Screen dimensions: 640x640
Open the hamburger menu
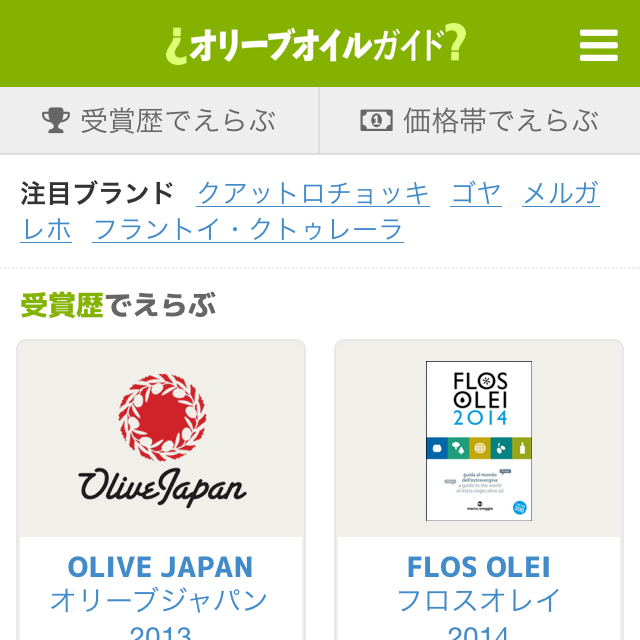[598, 45]
